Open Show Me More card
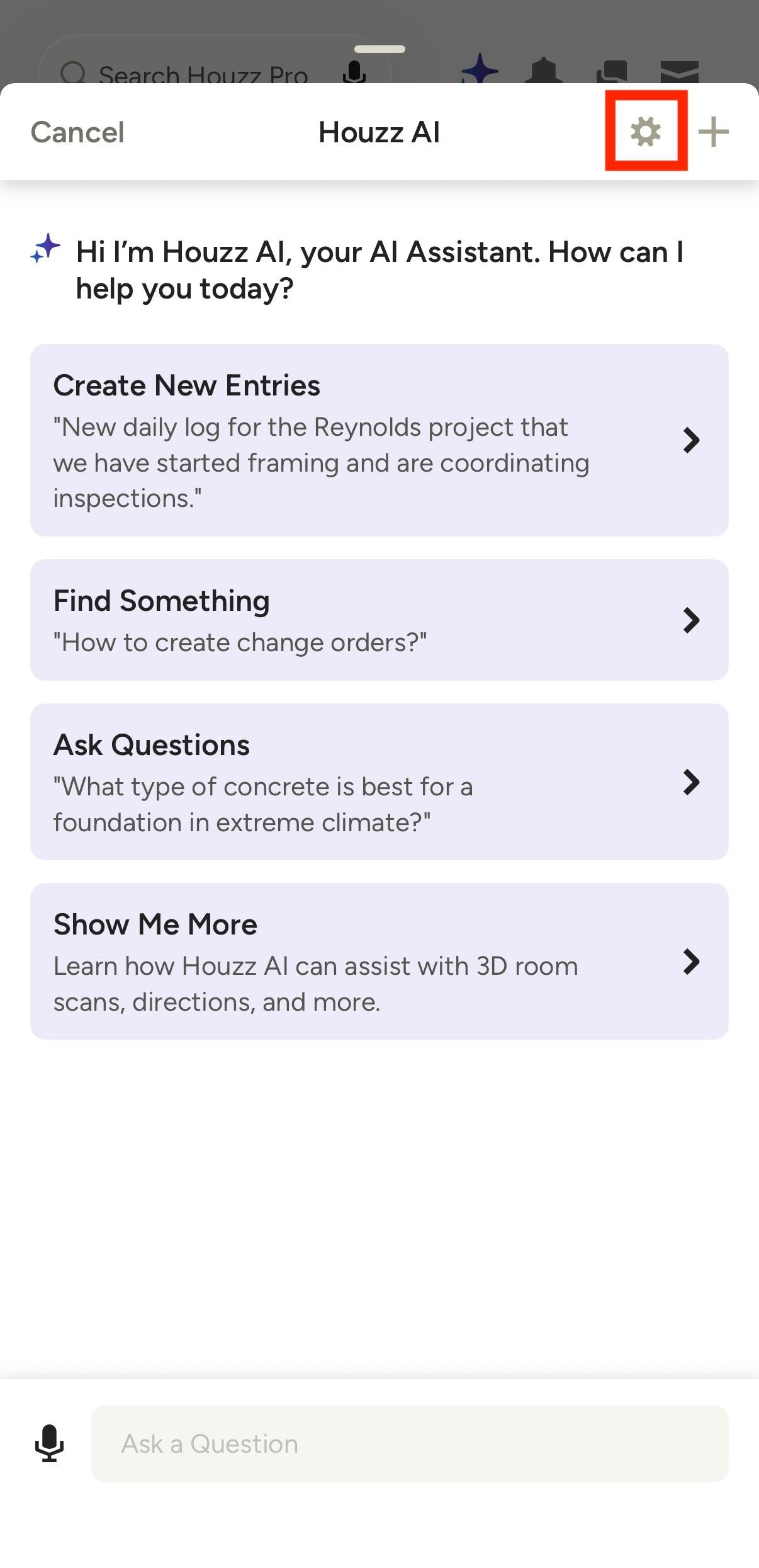 pyautogui.click(x=379, y=961)
